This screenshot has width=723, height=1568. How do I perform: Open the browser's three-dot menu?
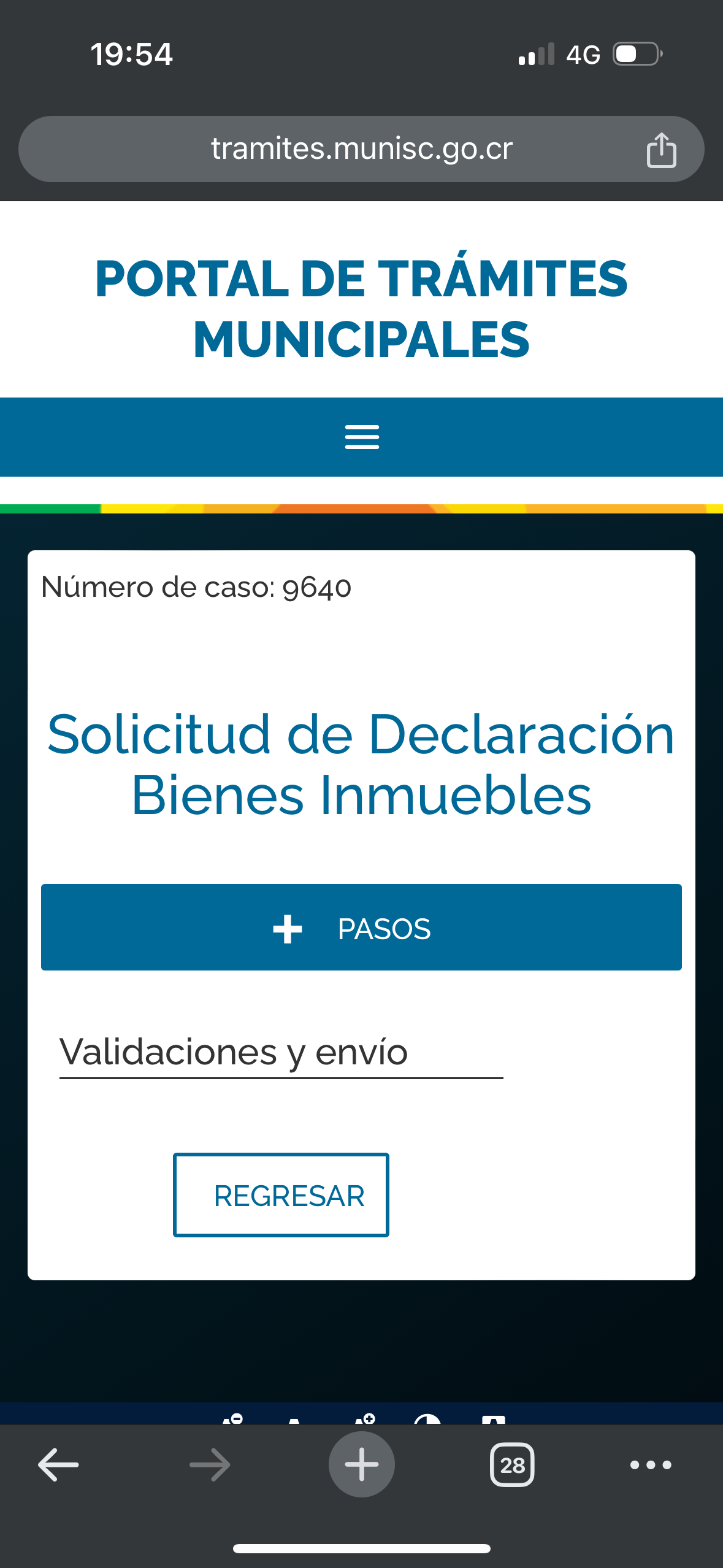(x=651, y=1465)
